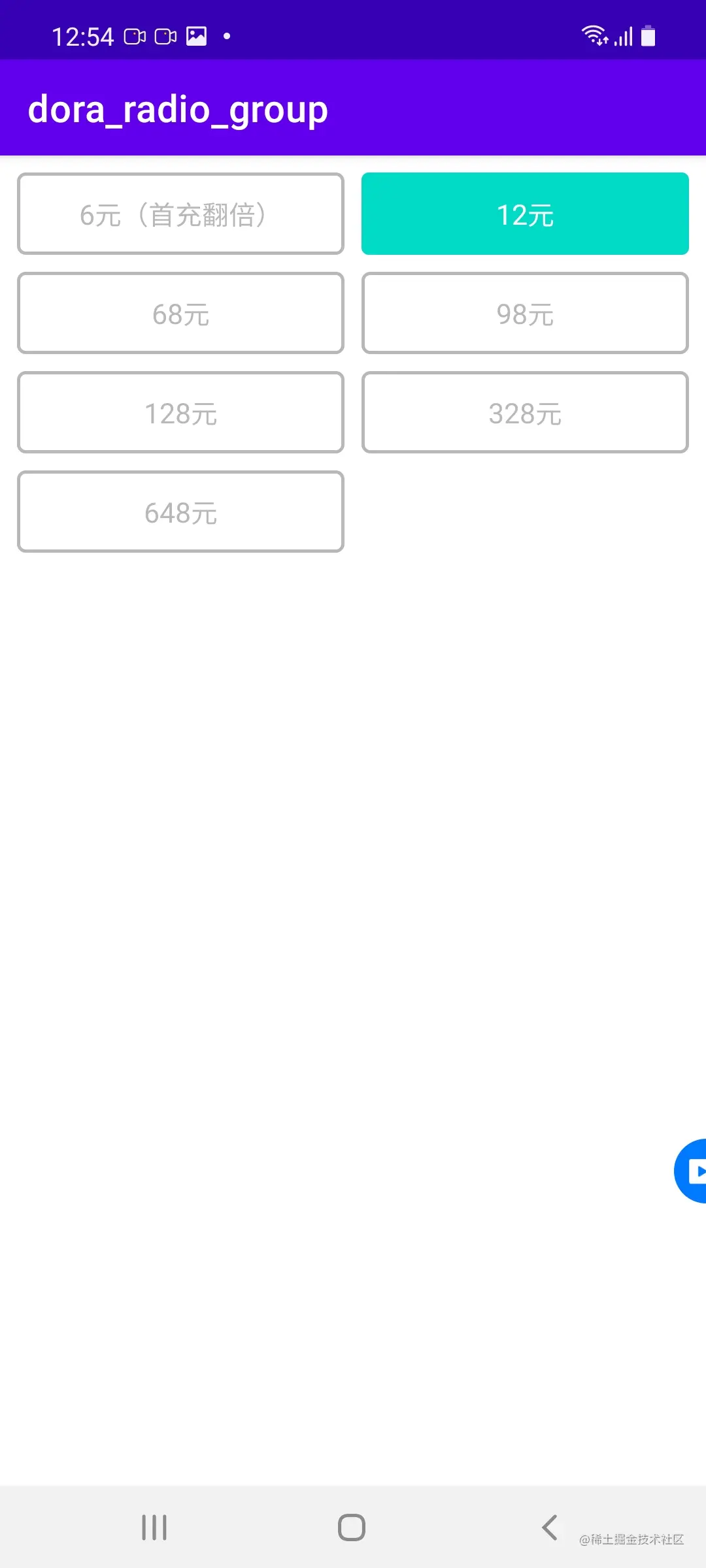
Task: Choose the 328元 option
Action: pyautogui.click(x=525, y=412)
